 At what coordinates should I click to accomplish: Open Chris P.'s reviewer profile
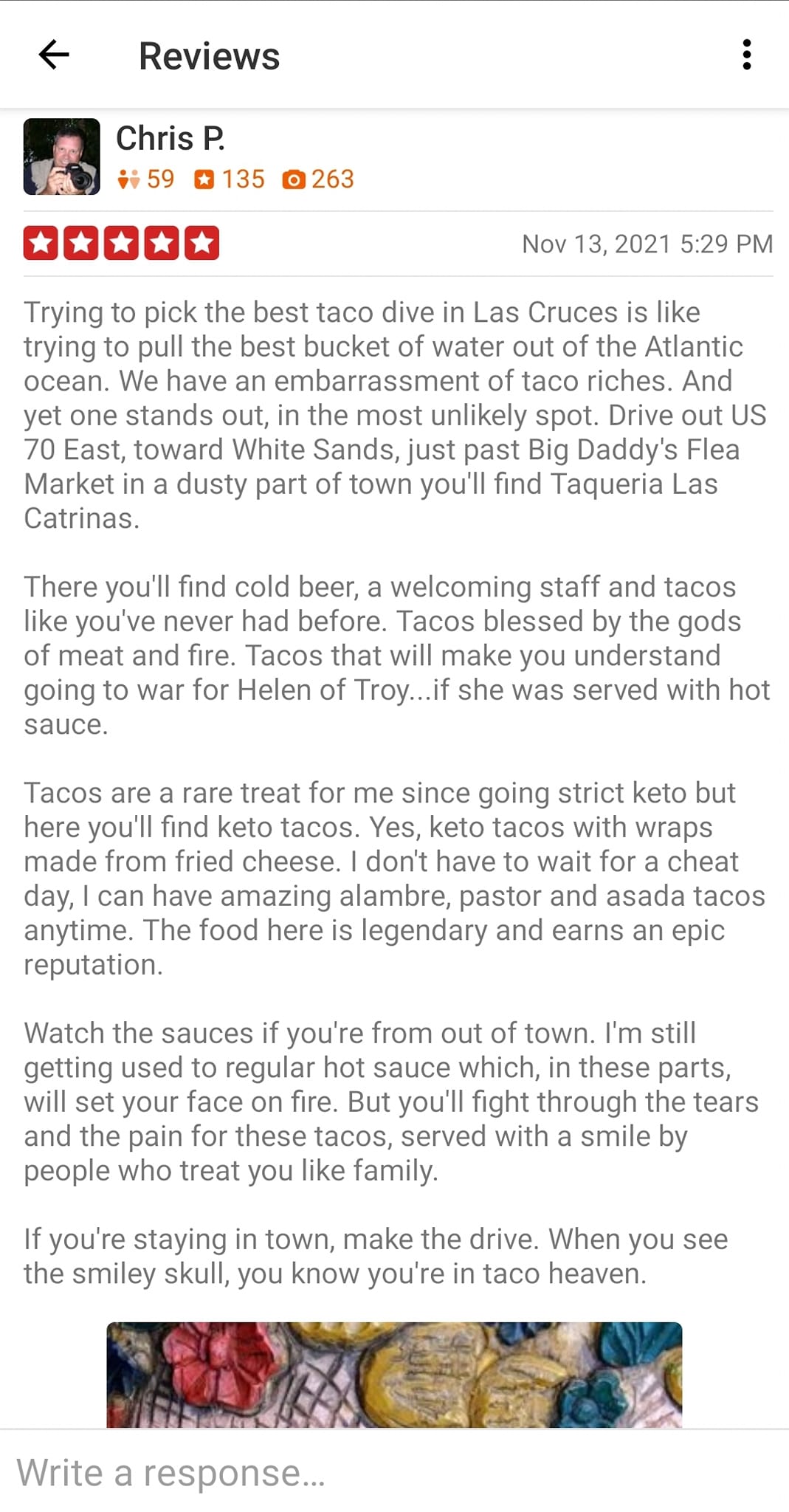click(170, 139)
